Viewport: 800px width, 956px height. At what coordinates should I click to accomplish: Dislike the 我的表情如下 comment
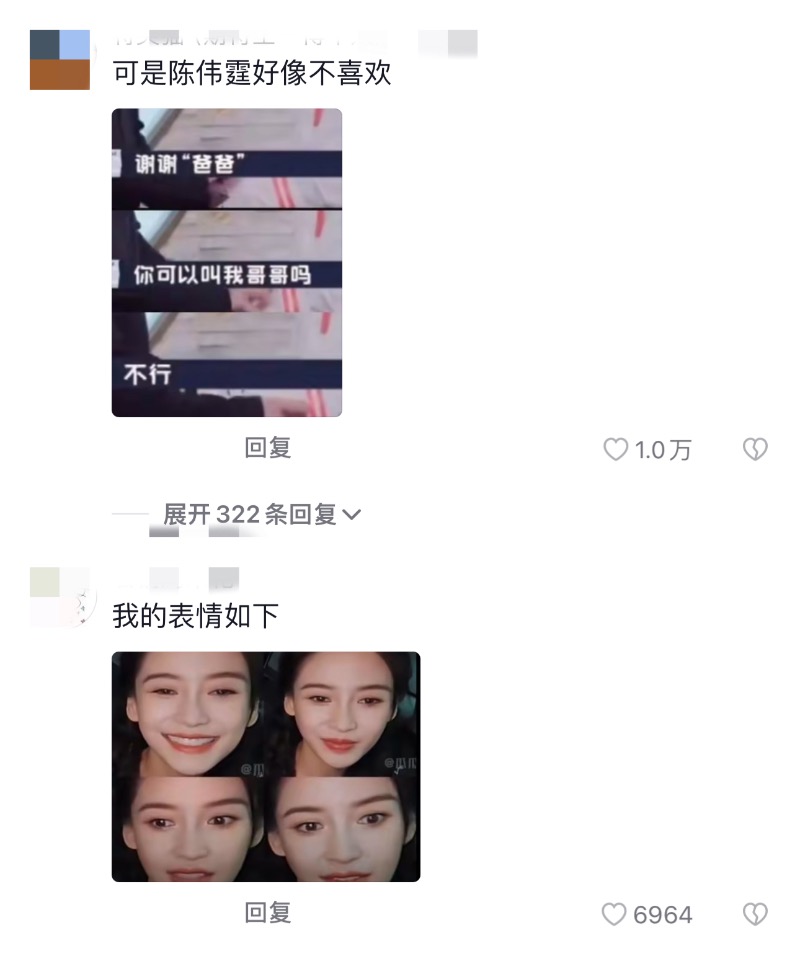[x=755, y=914]
